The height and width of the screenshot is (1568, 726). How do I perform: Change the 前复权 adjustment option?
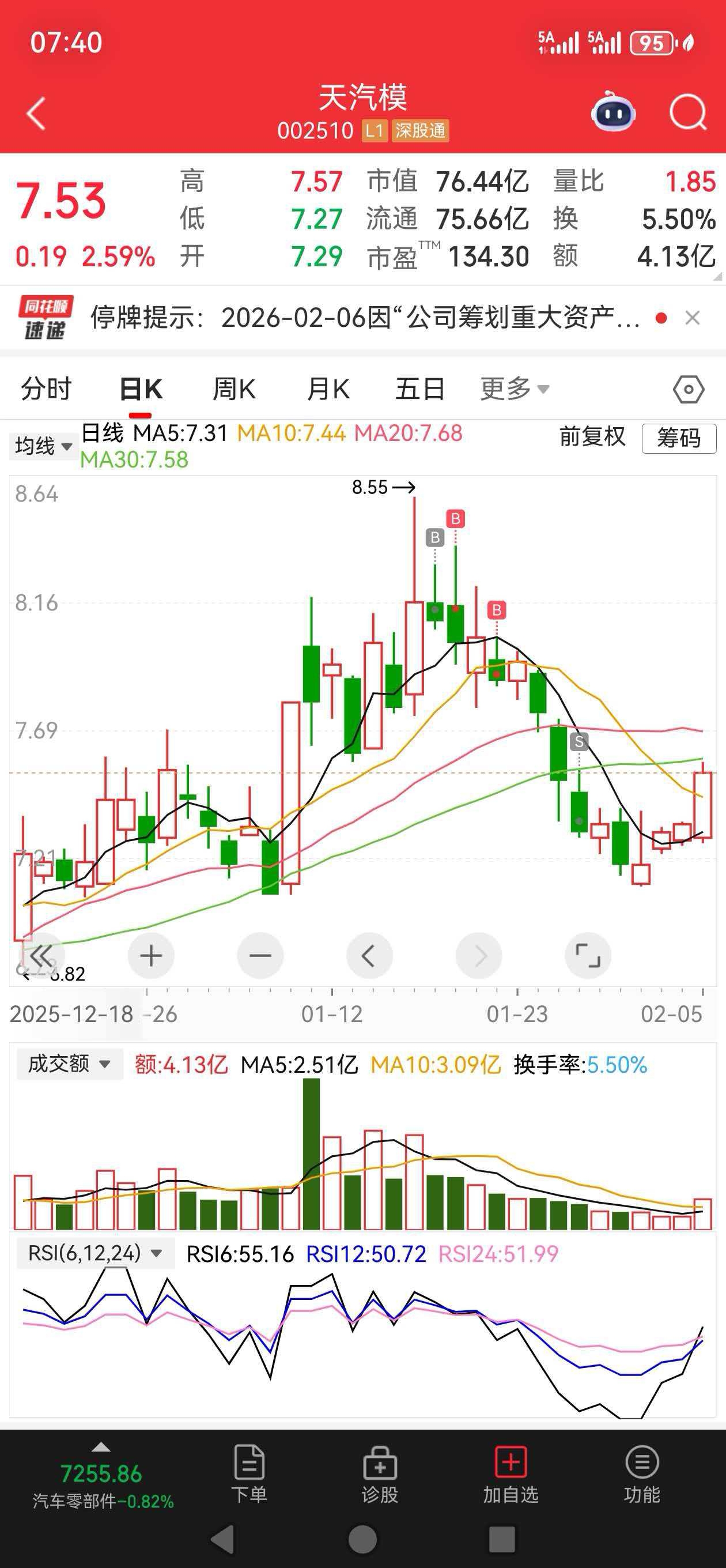592,436
